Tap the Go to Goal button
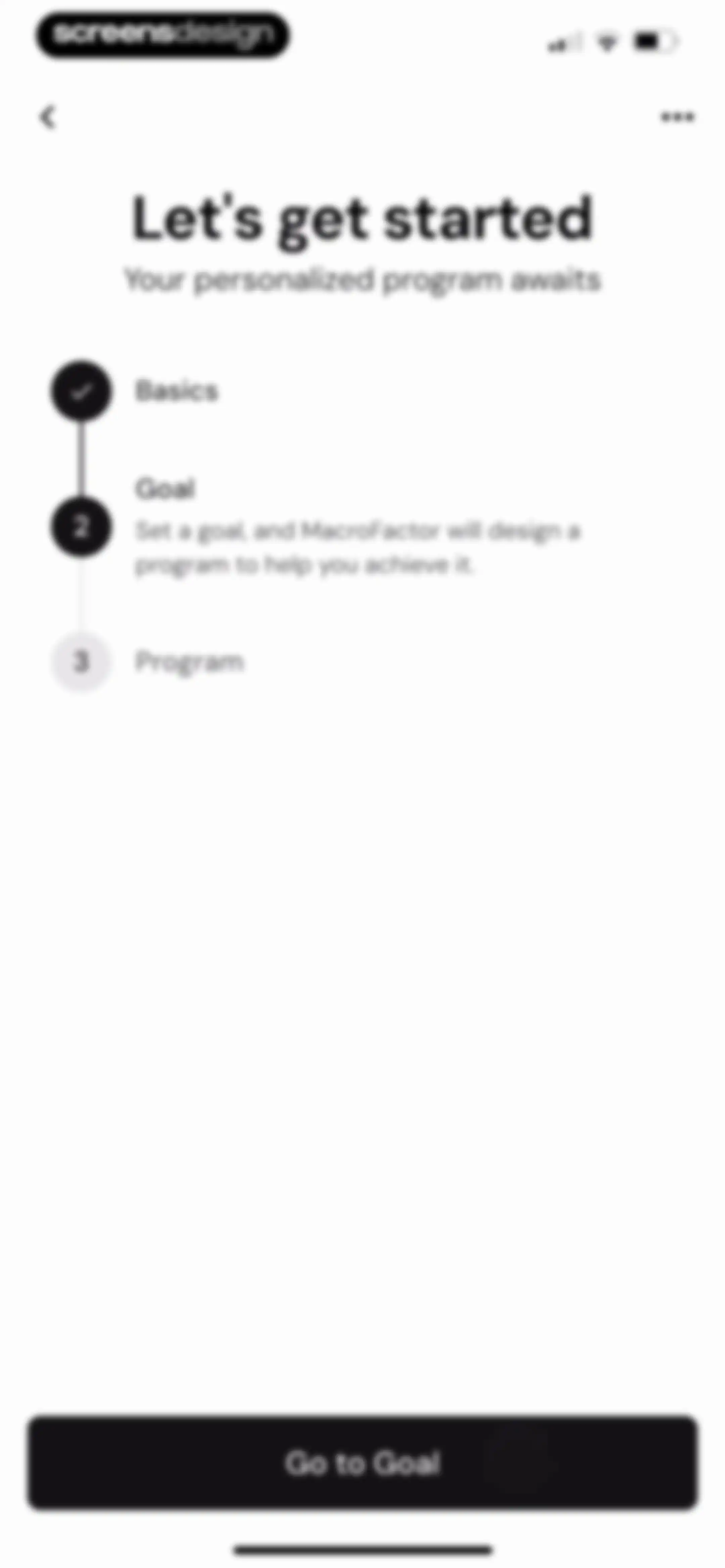The image size is (725, 1568). [x=362, y=1462]
